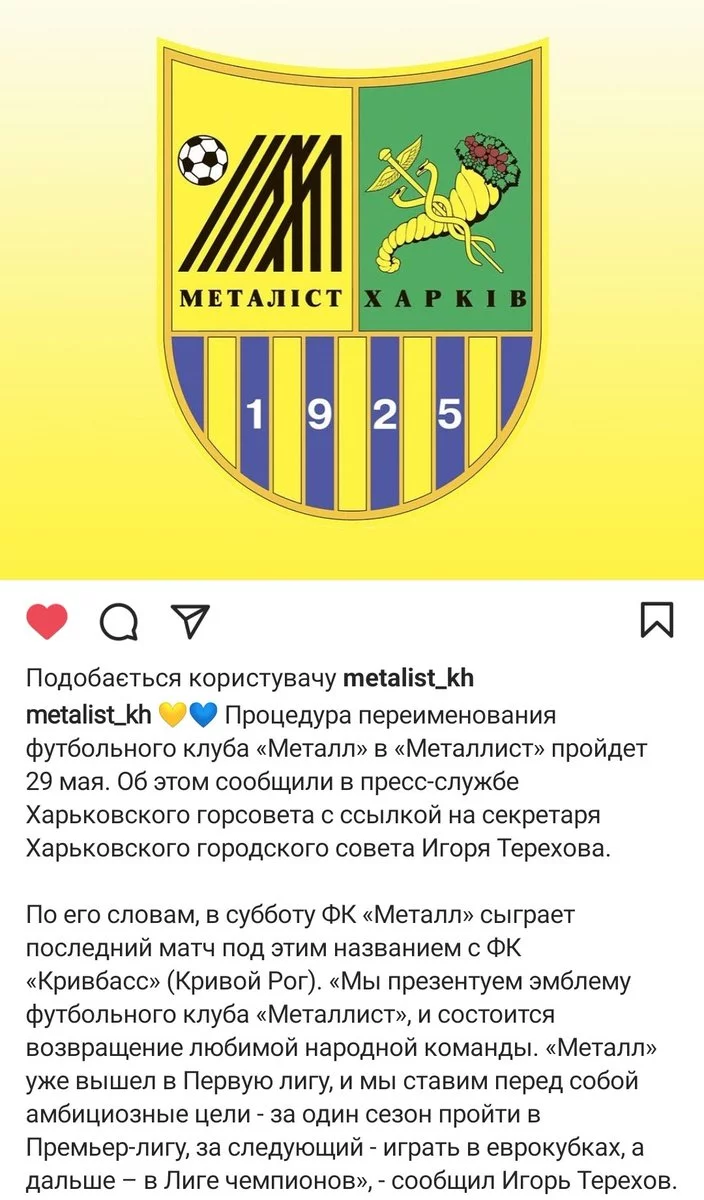
Task: Share the post via paper plane icon
Action: pos(189,620)
